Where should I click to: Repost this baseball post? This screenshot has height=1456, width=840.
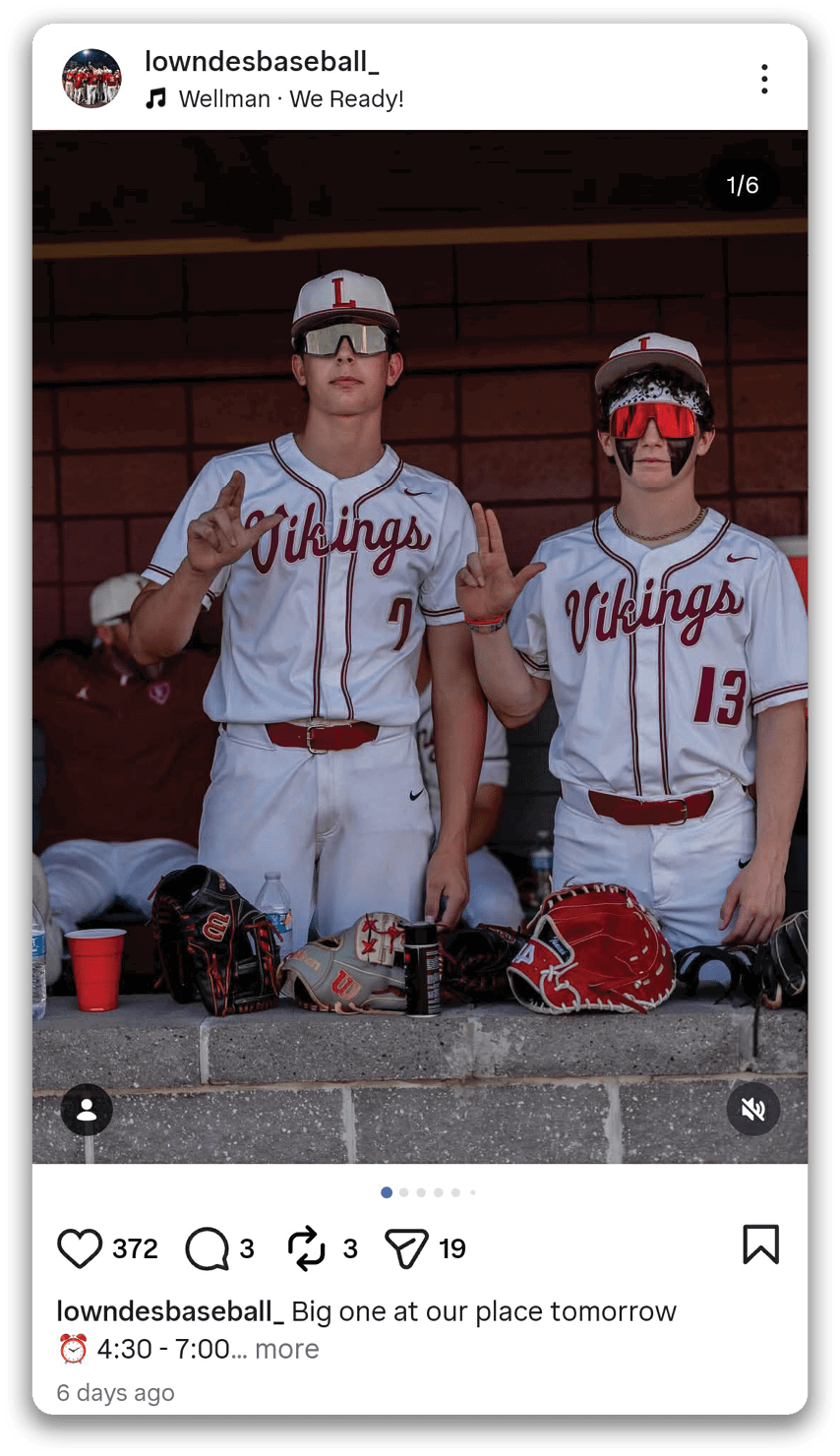tap(307, 1248)
